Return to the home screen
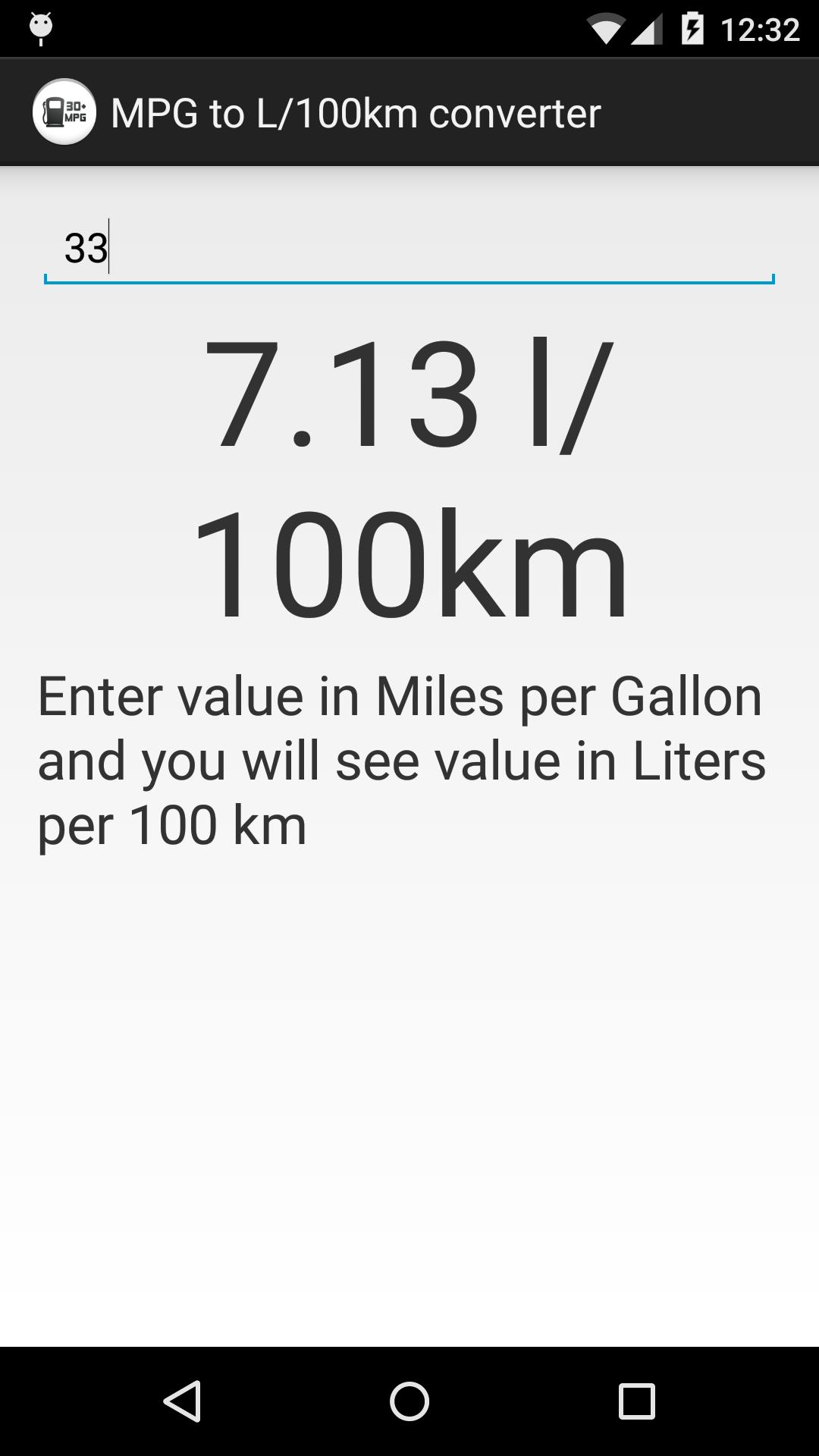 tap(409, 1400)
